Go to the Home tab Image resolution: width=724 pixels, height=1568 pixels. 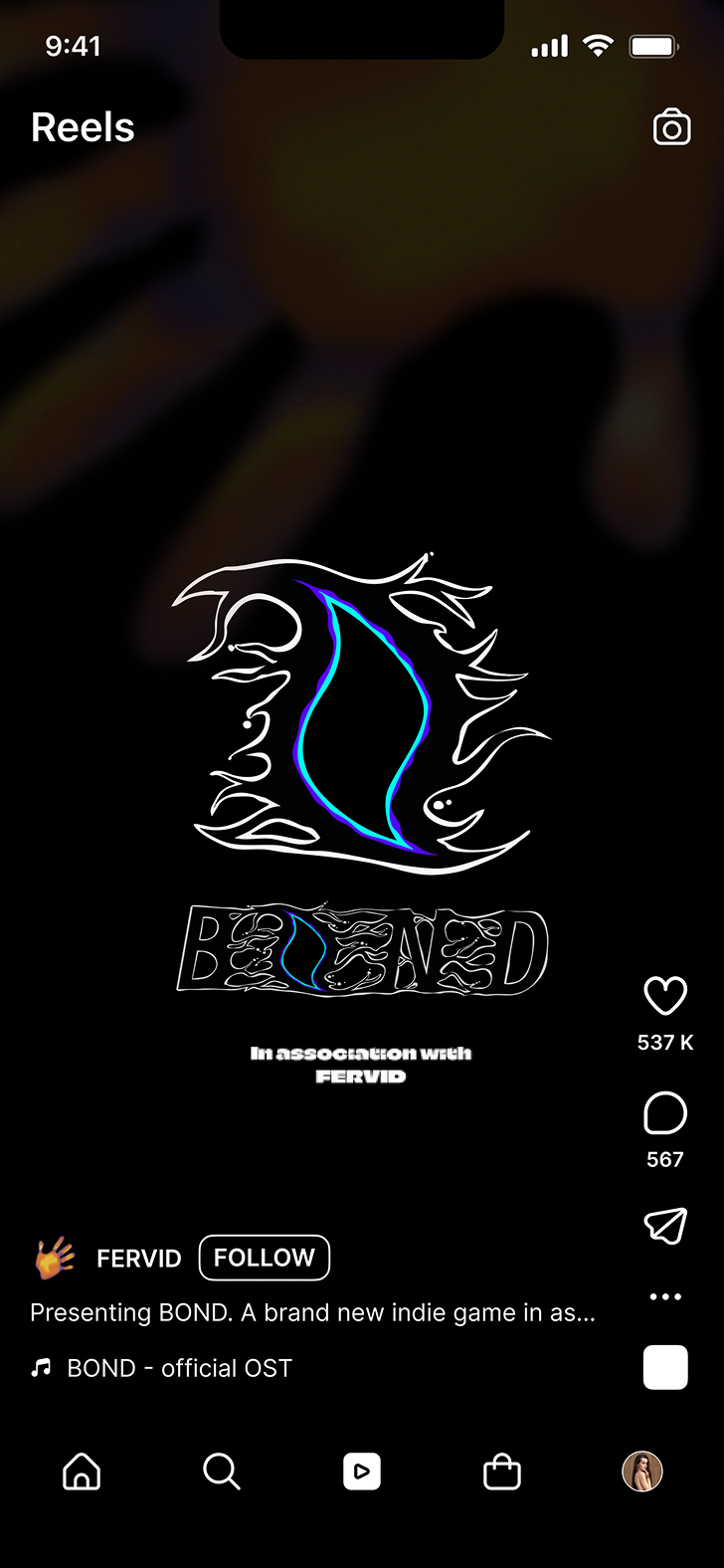tap(82, 1470)
